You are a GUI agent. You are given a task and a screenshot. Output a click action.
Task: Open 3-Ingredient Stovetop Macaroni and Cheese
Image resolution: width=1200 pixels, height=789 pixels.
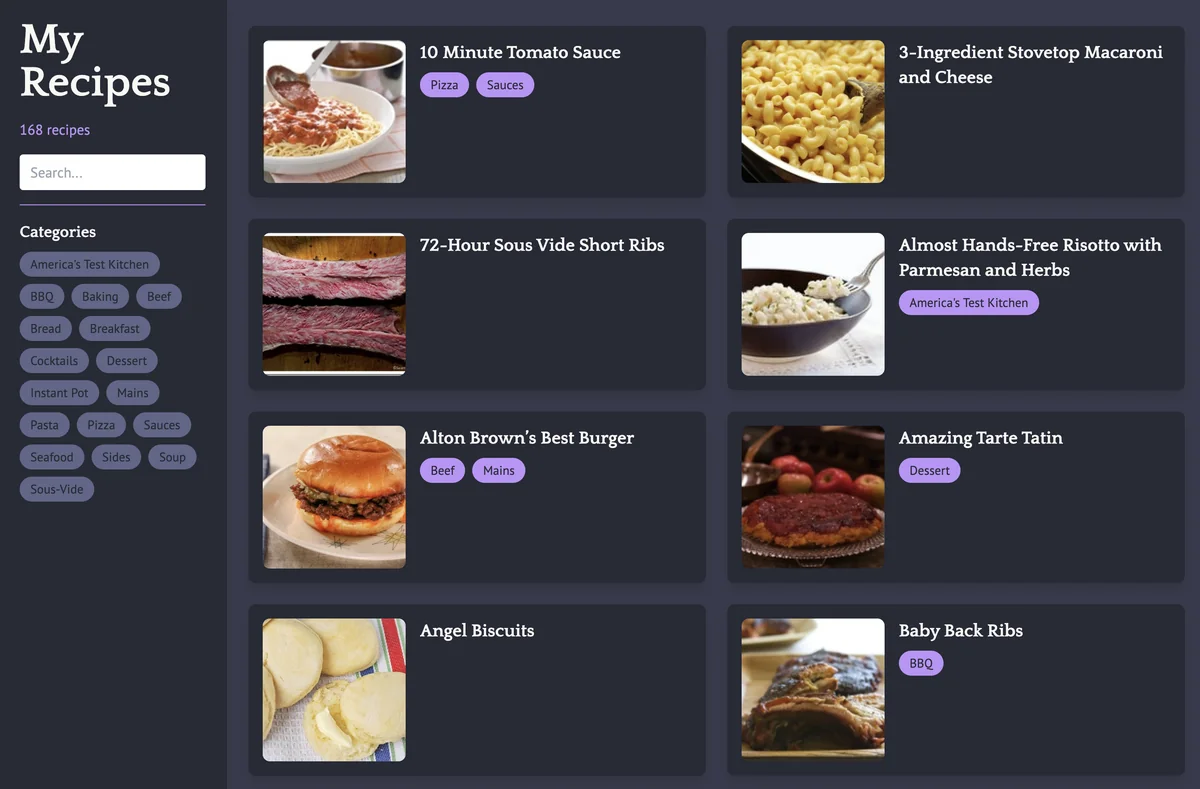coord(1030,64)
